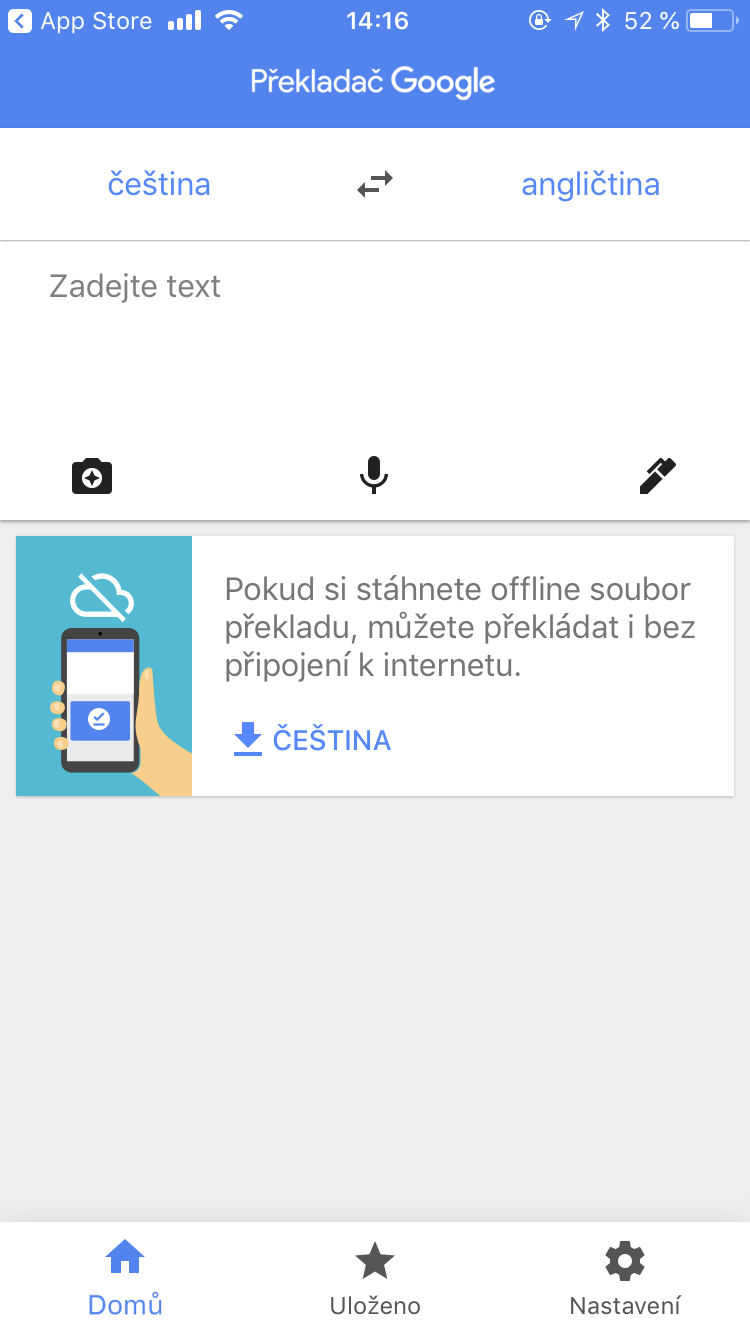Tap the download icon next to ČEŠTINA
The image size is (750, 1334).
coord(247,739)
